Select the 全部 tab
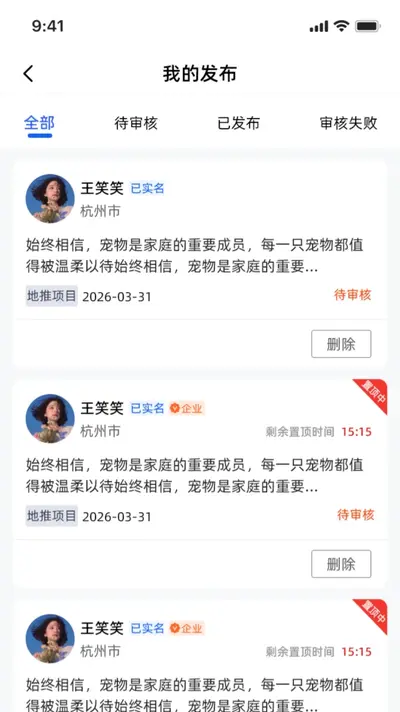 (40, 123)
